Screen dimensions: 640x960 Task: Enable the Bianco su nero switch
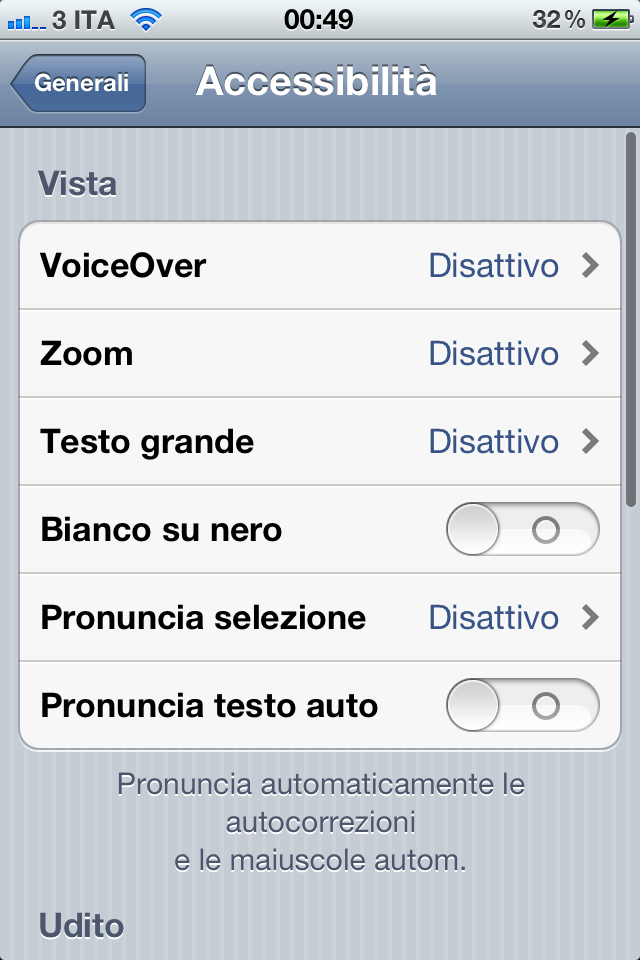pos(522,530)
